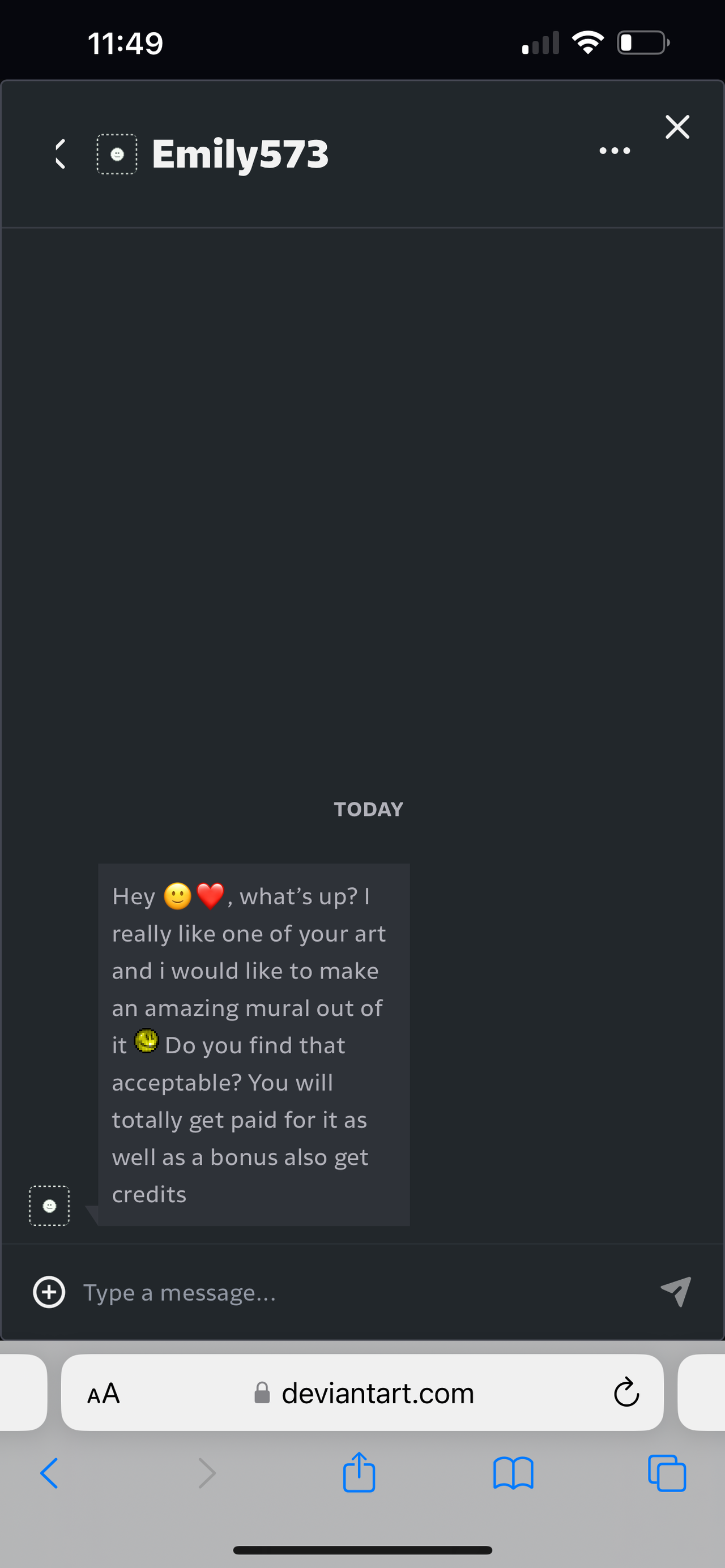725x1568 pixels.
Task: Open Emily573's avatar beside the message
Action: 49,1205
